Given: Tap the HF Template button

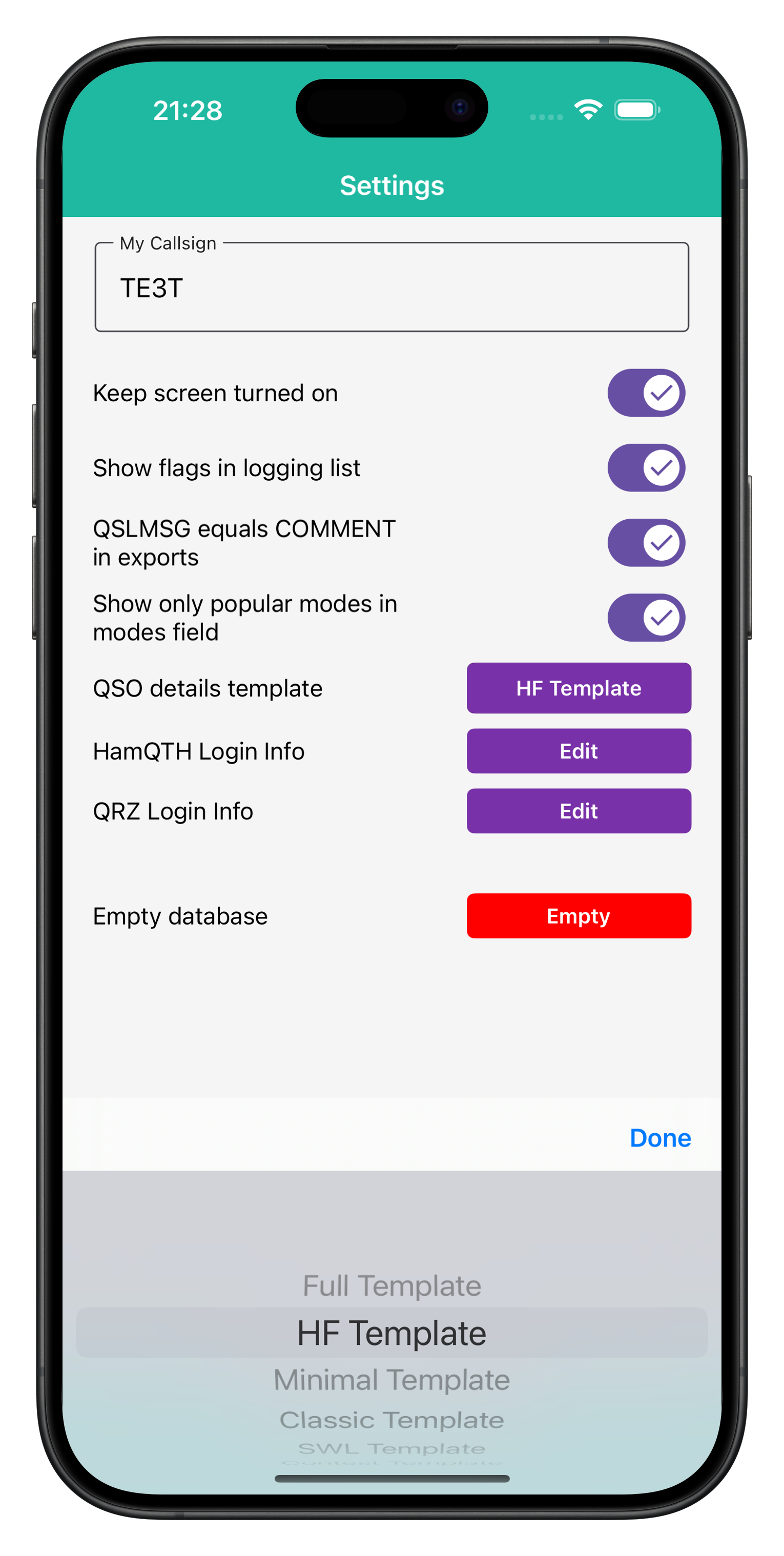Looking at the screenshot, I should (x=578, y=688).
